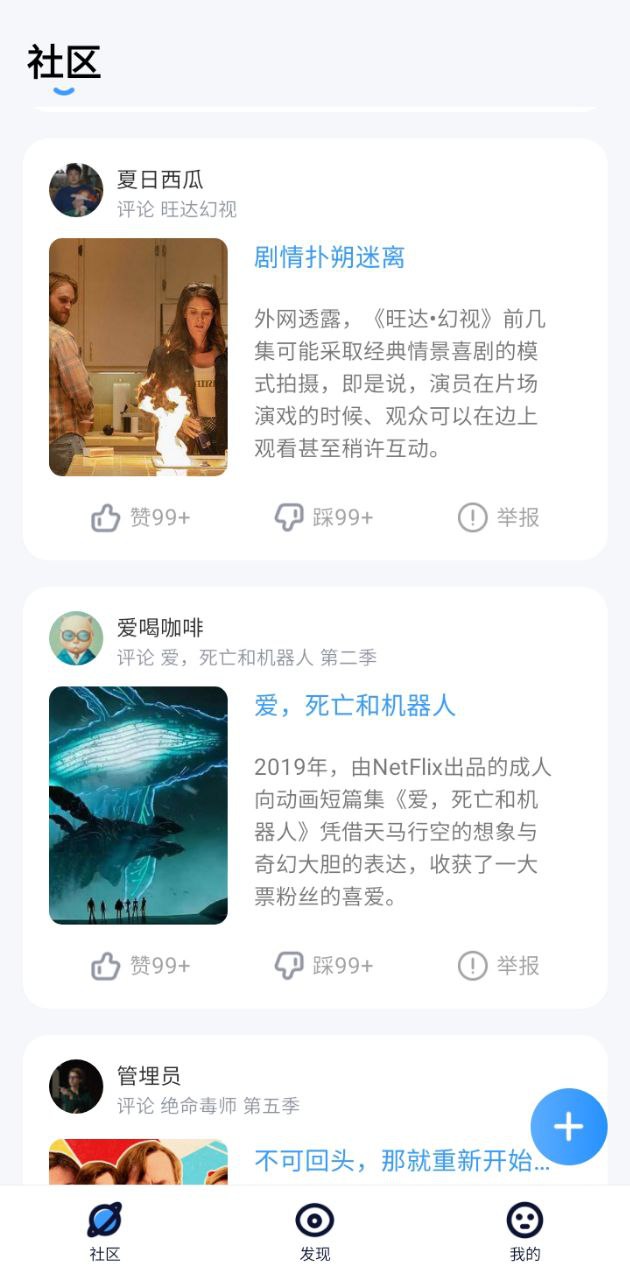
Task: Report 爱喝咖啡's review with 举报
Action: click(498, 965)
